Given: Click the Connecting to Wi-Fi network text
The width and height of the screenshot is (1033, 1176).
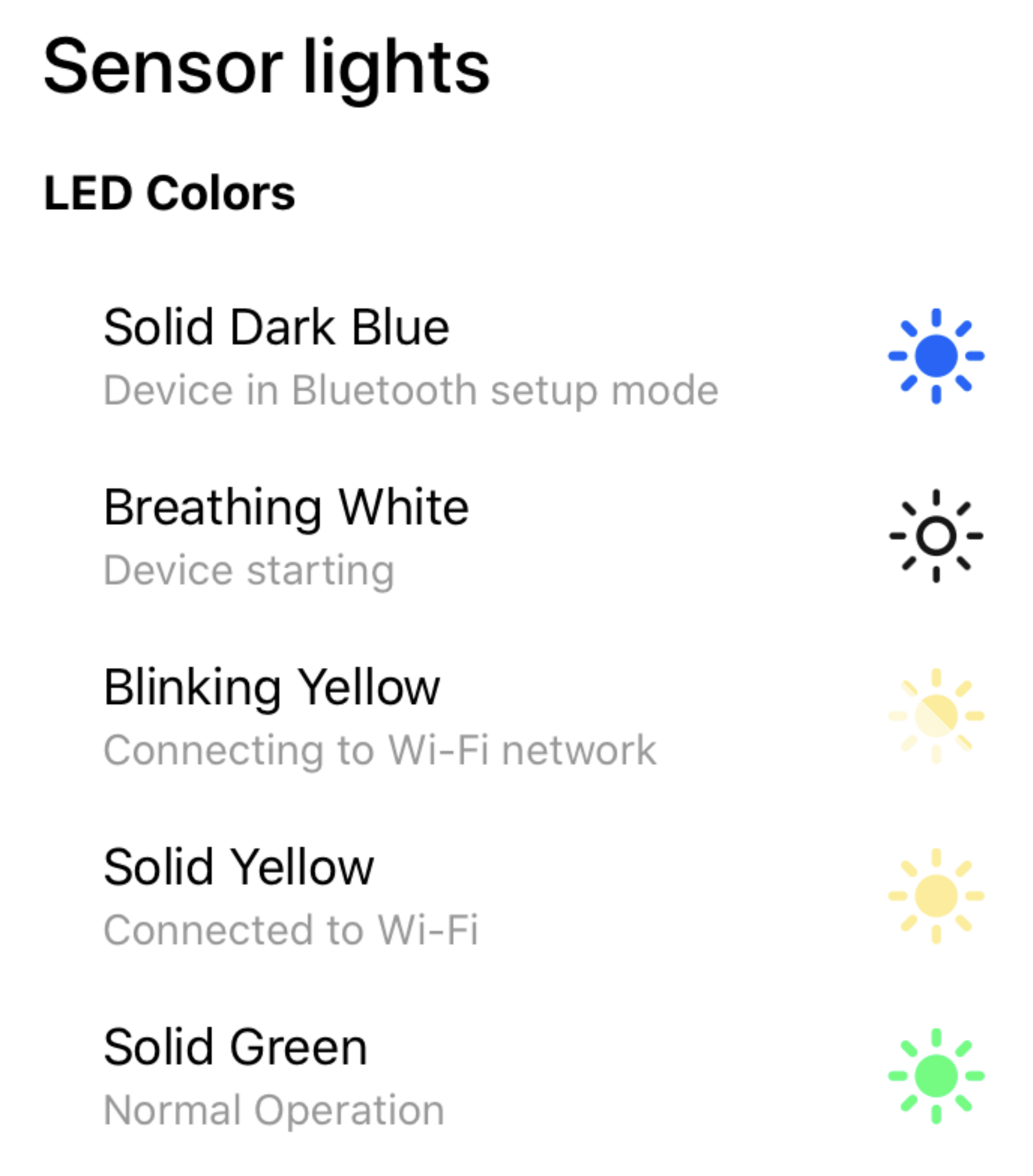Looking at the screenshot, I should click(x=379, y=749).
